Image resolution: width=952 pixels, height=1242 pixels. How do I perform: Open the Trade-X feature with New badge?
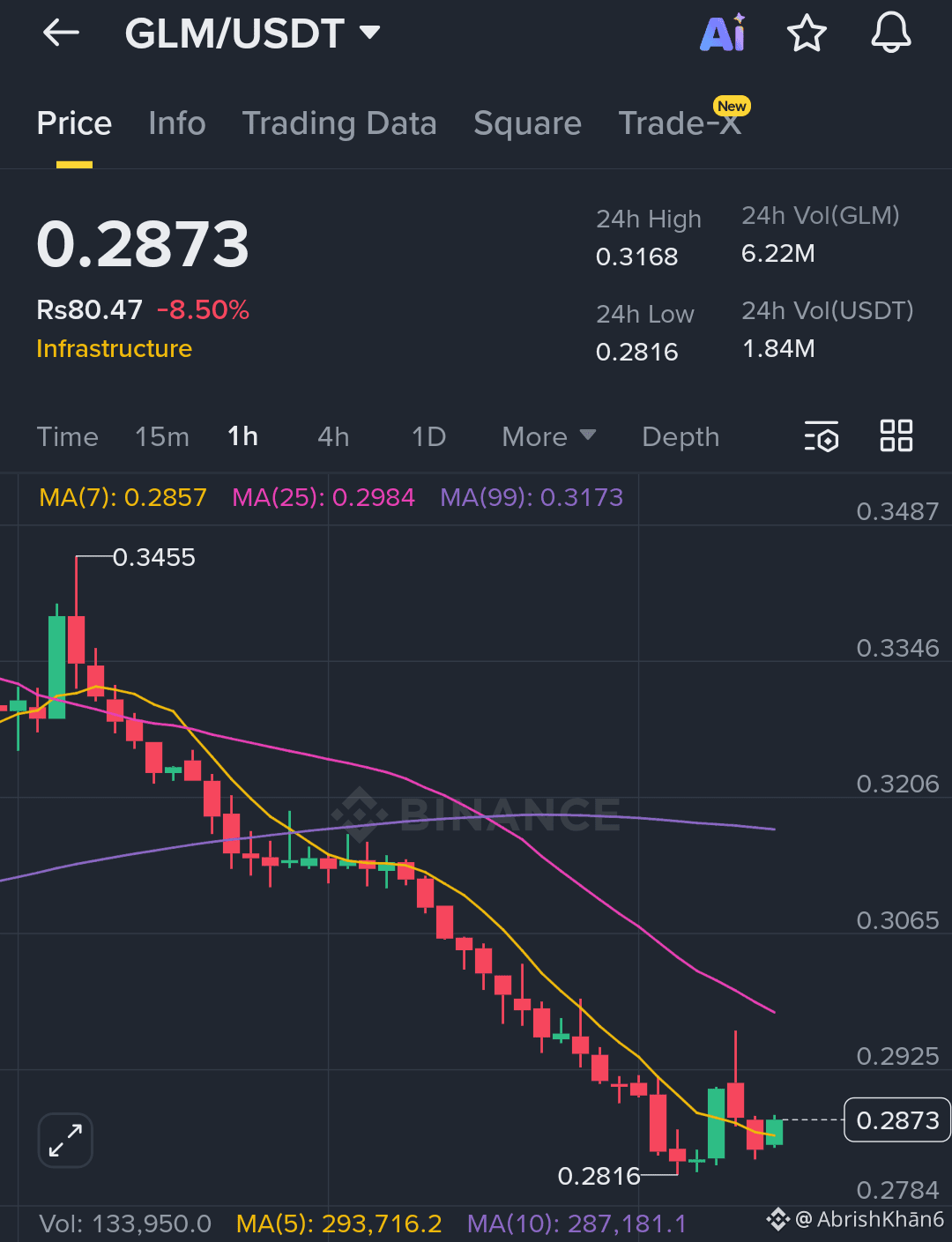681,123
